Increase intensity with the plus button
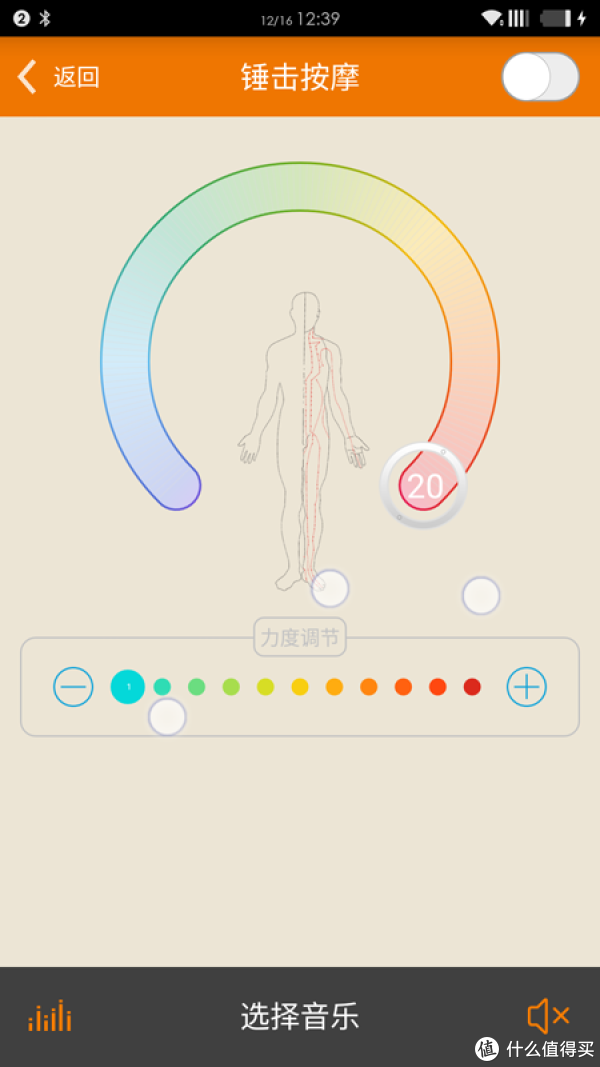600x1067 pixels. click(526, 687)
